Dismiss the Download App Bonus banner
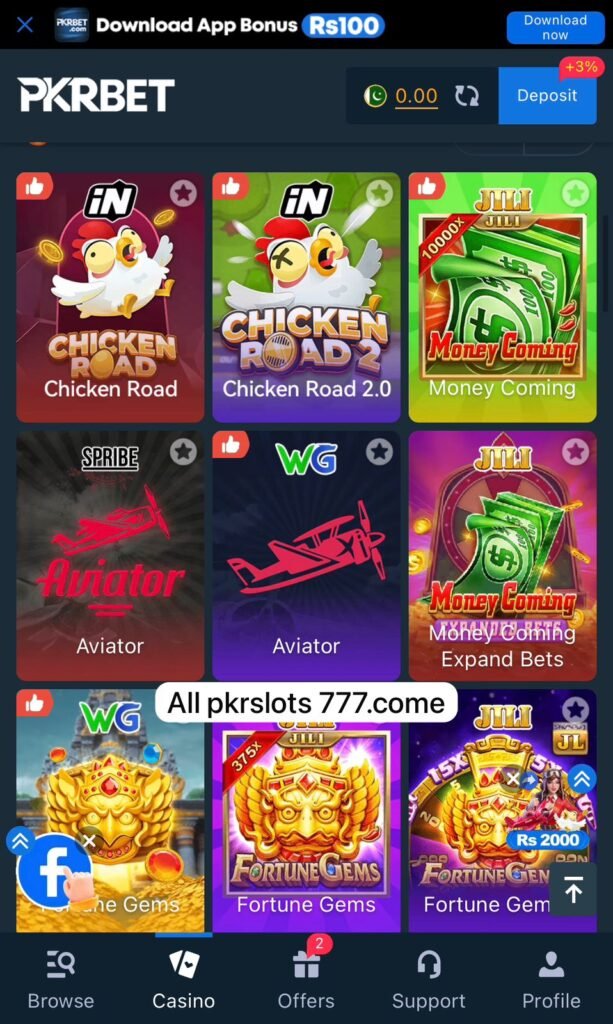This screenshot has height=1024, width=613. tap(25, 24)
